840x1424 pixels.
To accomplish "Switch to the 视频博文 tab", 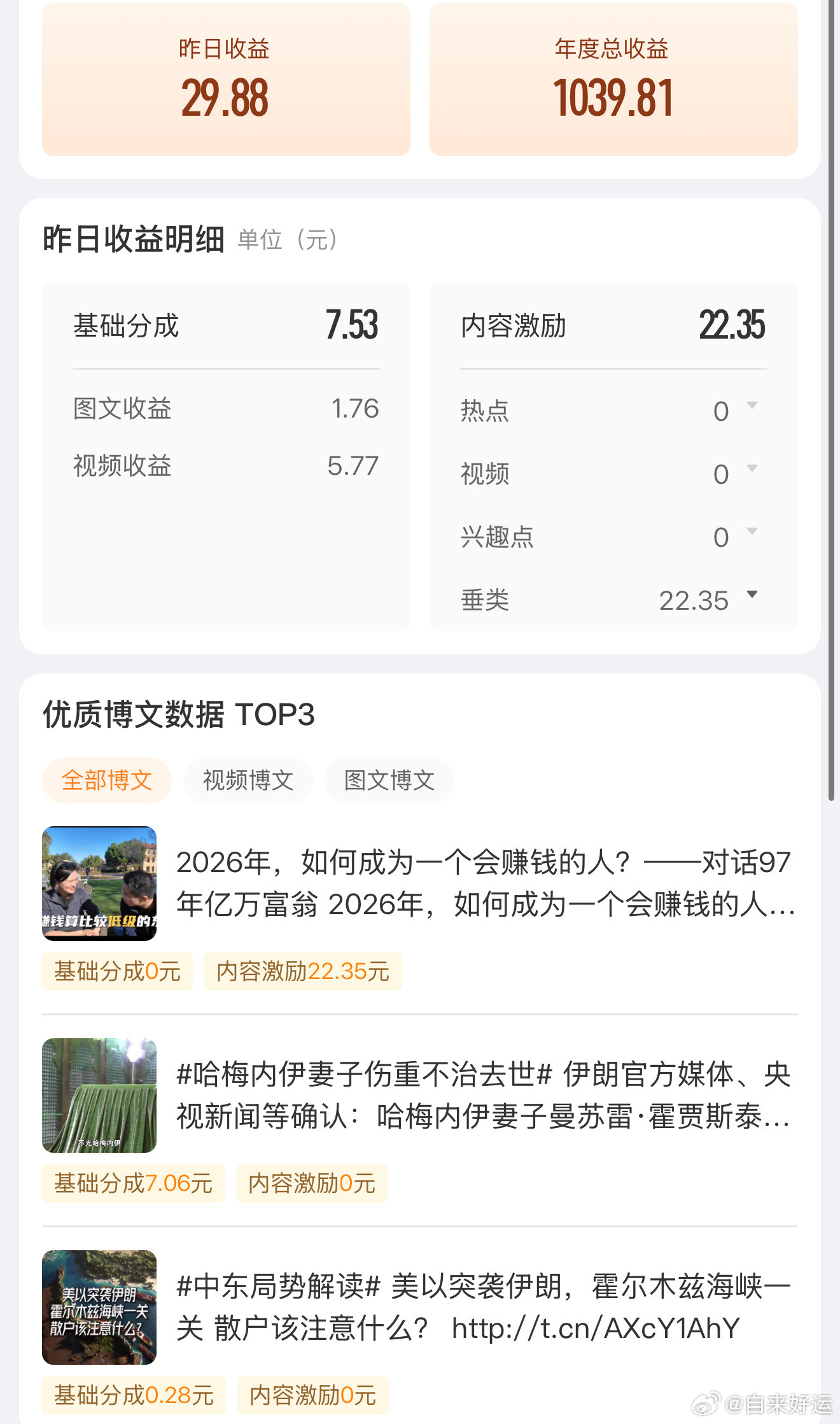I will tap(248, 780).
